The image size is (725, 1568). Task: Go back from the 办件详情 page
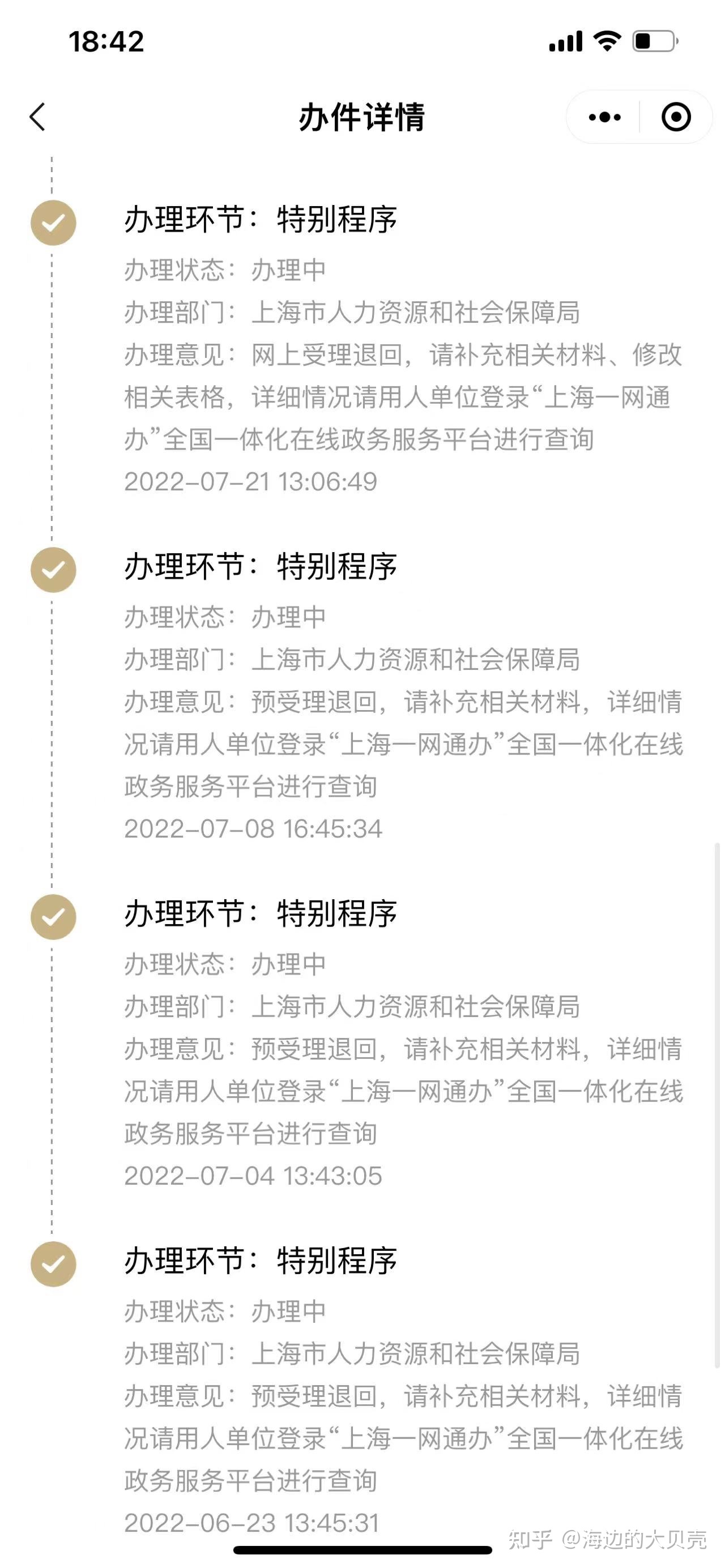(x=38, y=117)
